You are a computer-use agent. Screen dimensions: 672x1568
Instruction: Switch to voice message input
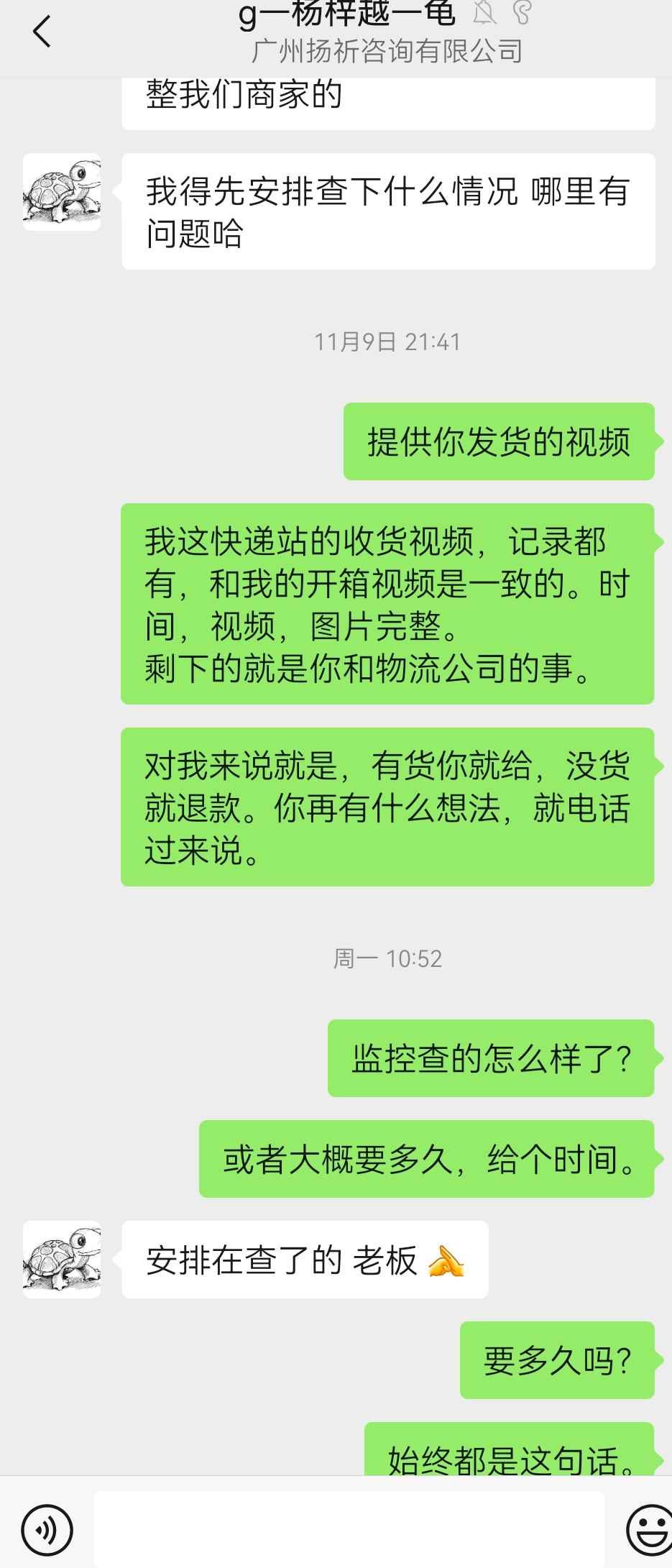click(47, 1529)
